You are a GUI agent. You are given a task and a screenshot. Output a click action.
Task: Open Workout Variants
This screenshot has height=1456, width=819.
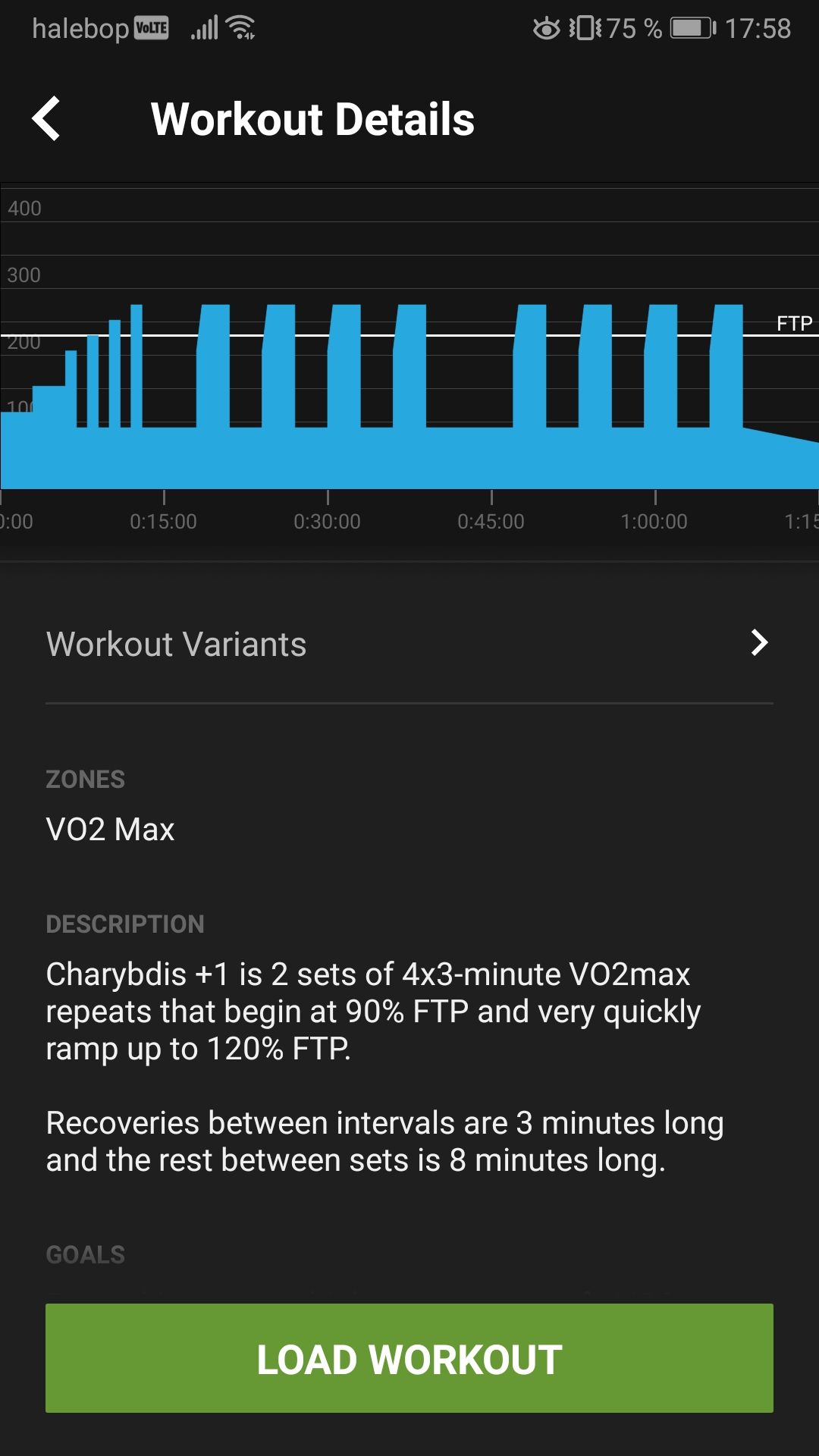coord(176,644)
